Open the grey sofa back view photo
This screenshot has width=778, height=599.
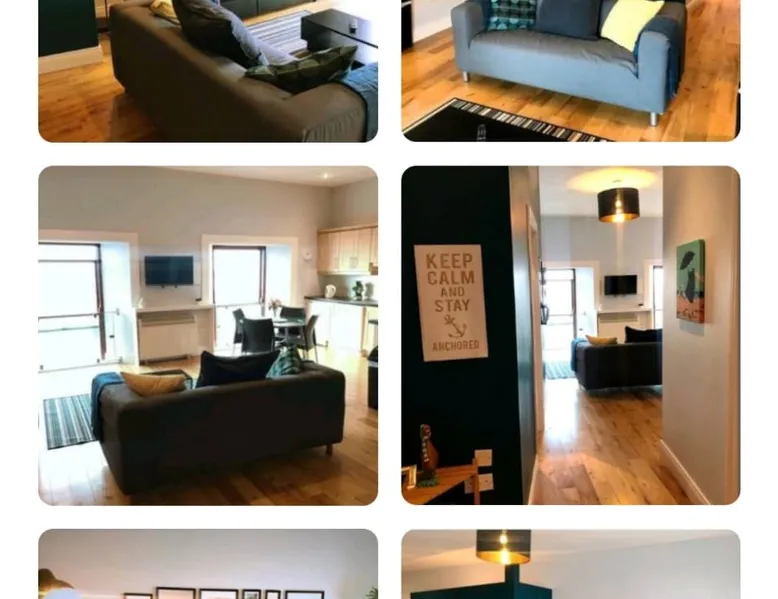click(x=208, y=70)
